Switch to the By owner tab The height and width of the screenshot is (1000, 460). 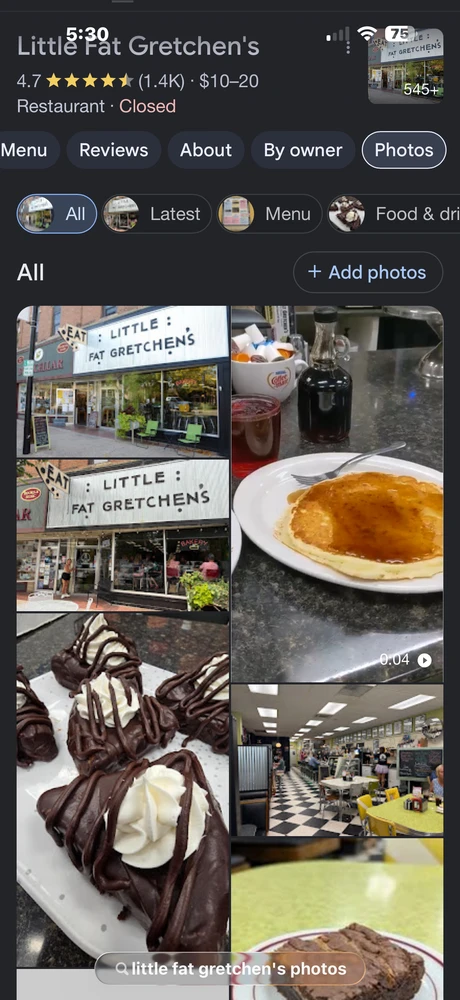click(x=303, y=150)
